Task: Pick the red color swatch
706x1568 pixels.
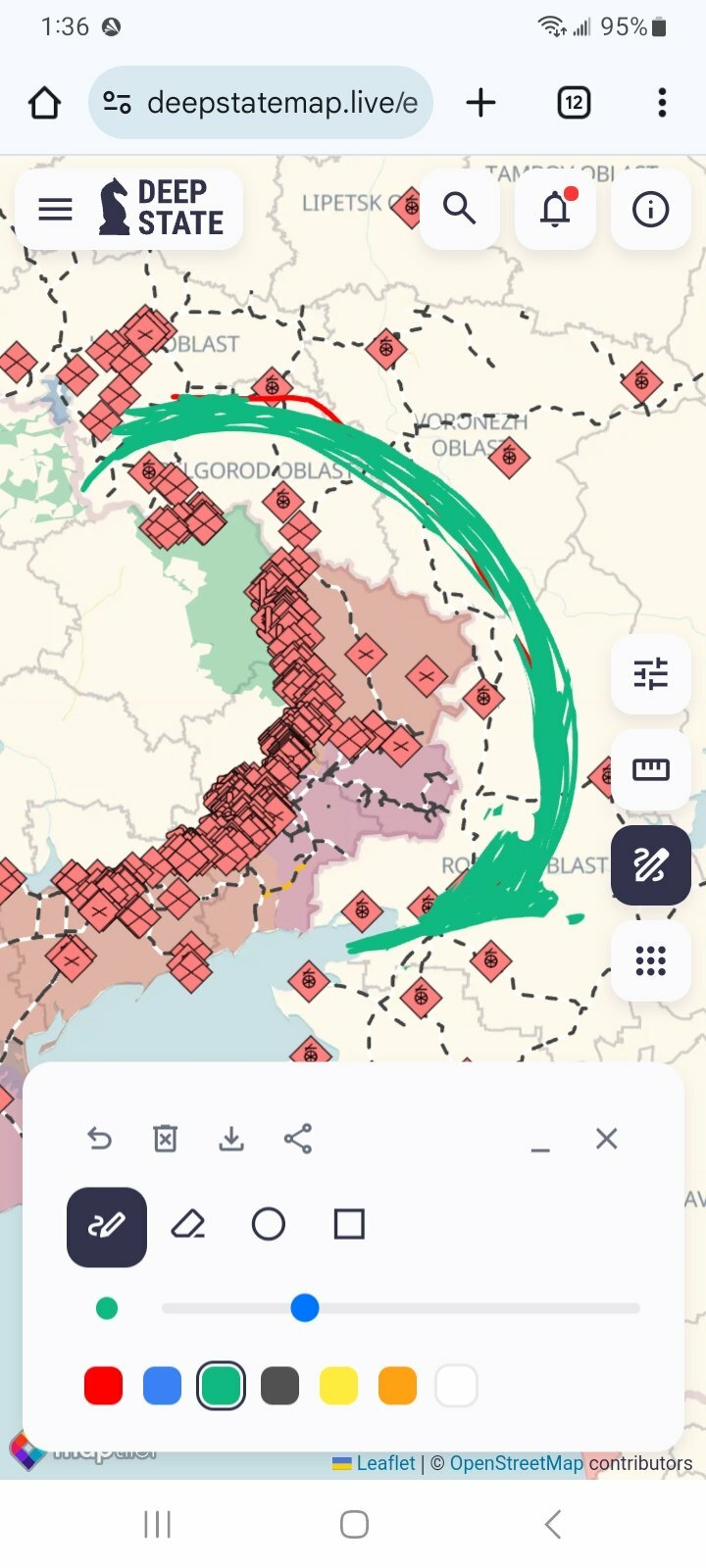Action: click(104, 1387)
